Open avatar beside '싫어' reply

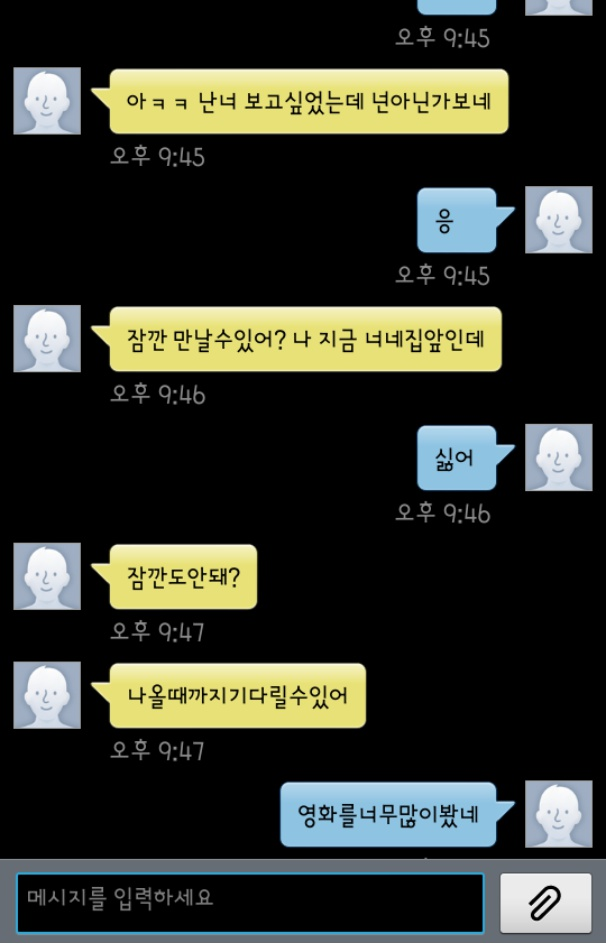click(x=559, y=457)
